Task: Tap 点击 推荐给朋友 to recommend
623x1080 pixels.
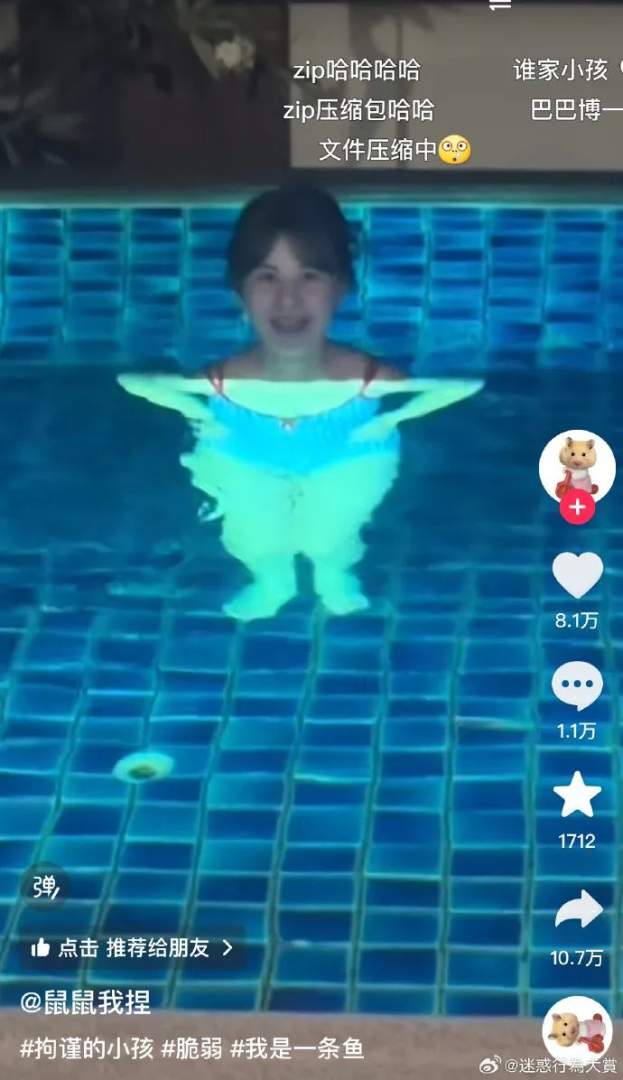Action: click(x=132, y=947)
